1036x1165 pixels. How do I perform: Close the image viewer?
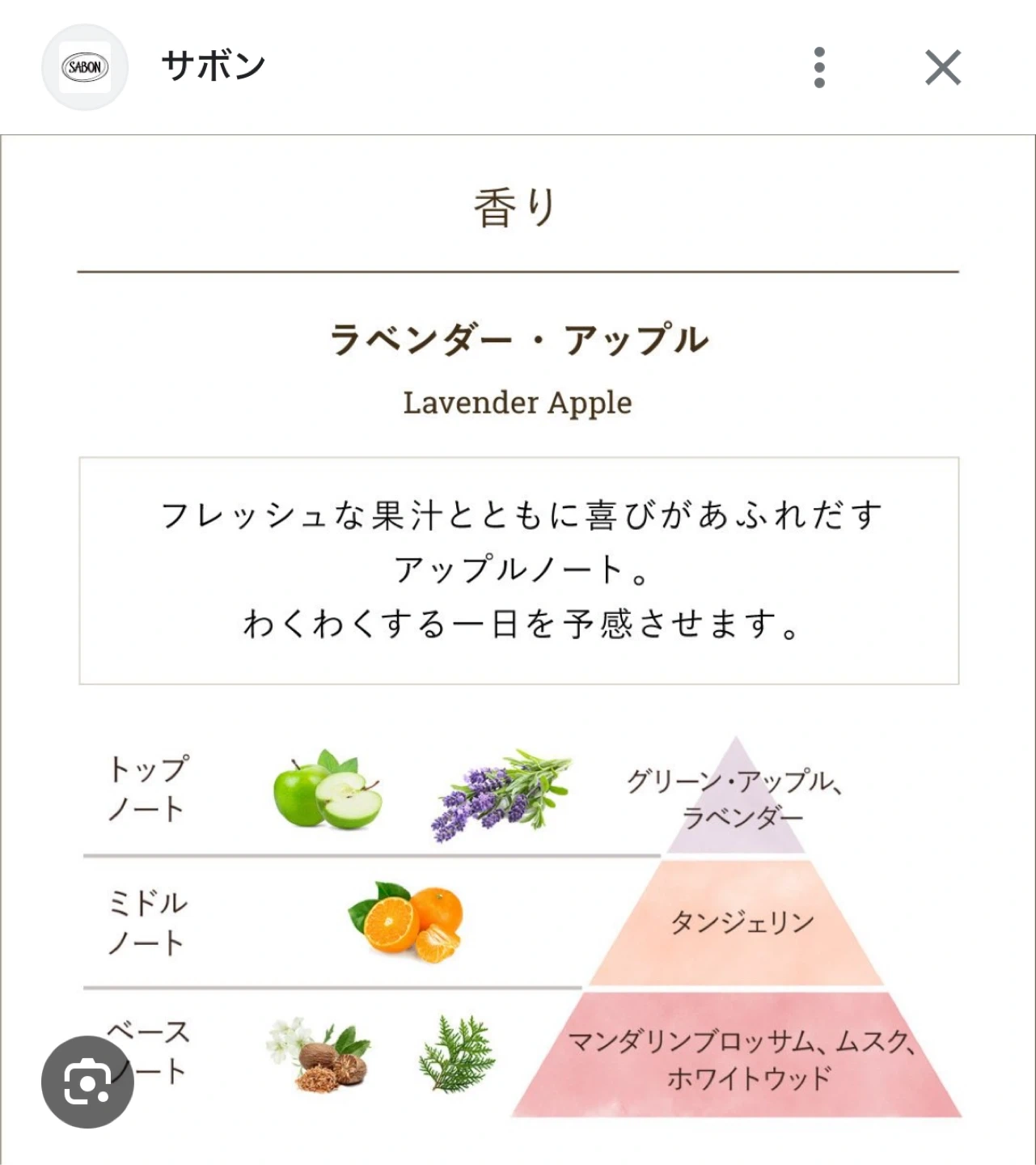(943, 67)
